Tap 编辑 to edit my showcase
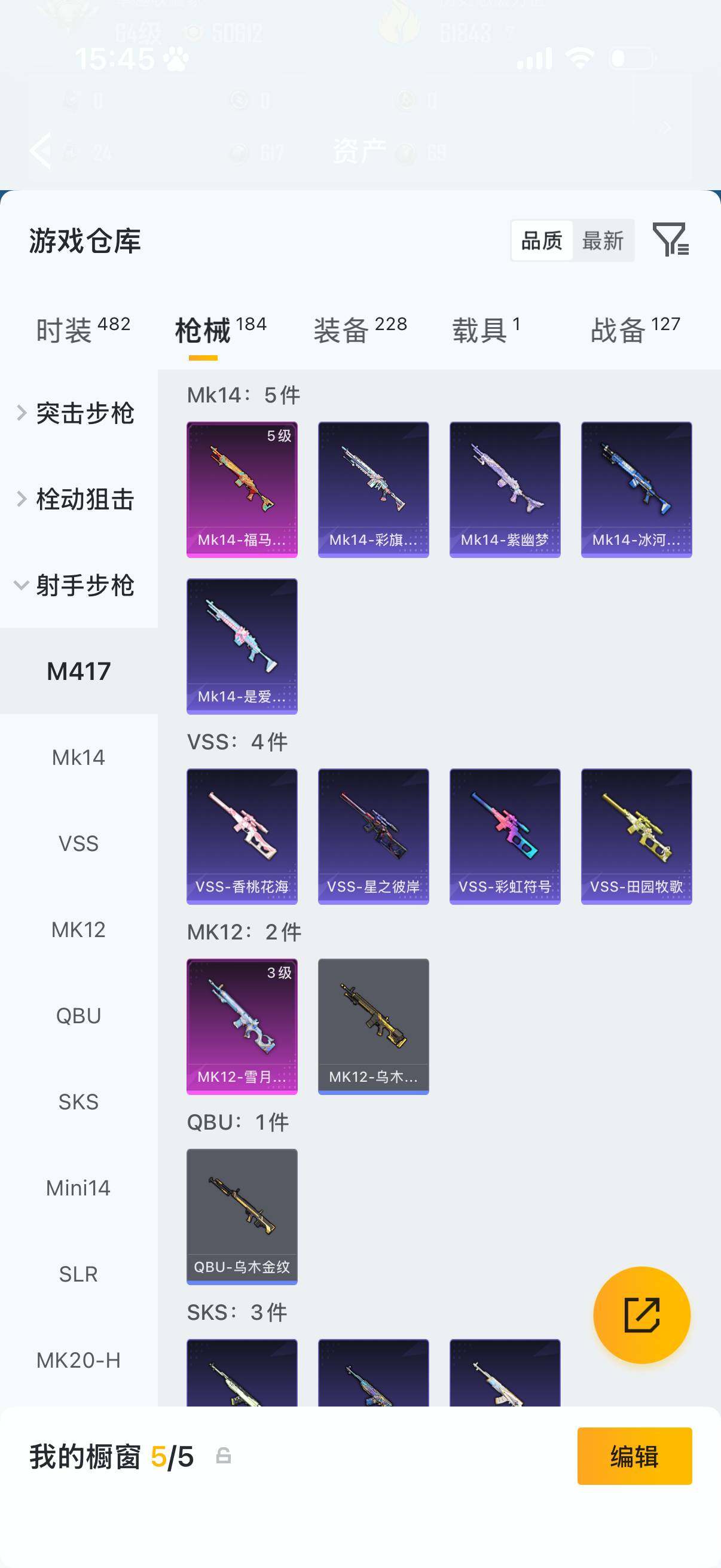 click(634, 1456)
